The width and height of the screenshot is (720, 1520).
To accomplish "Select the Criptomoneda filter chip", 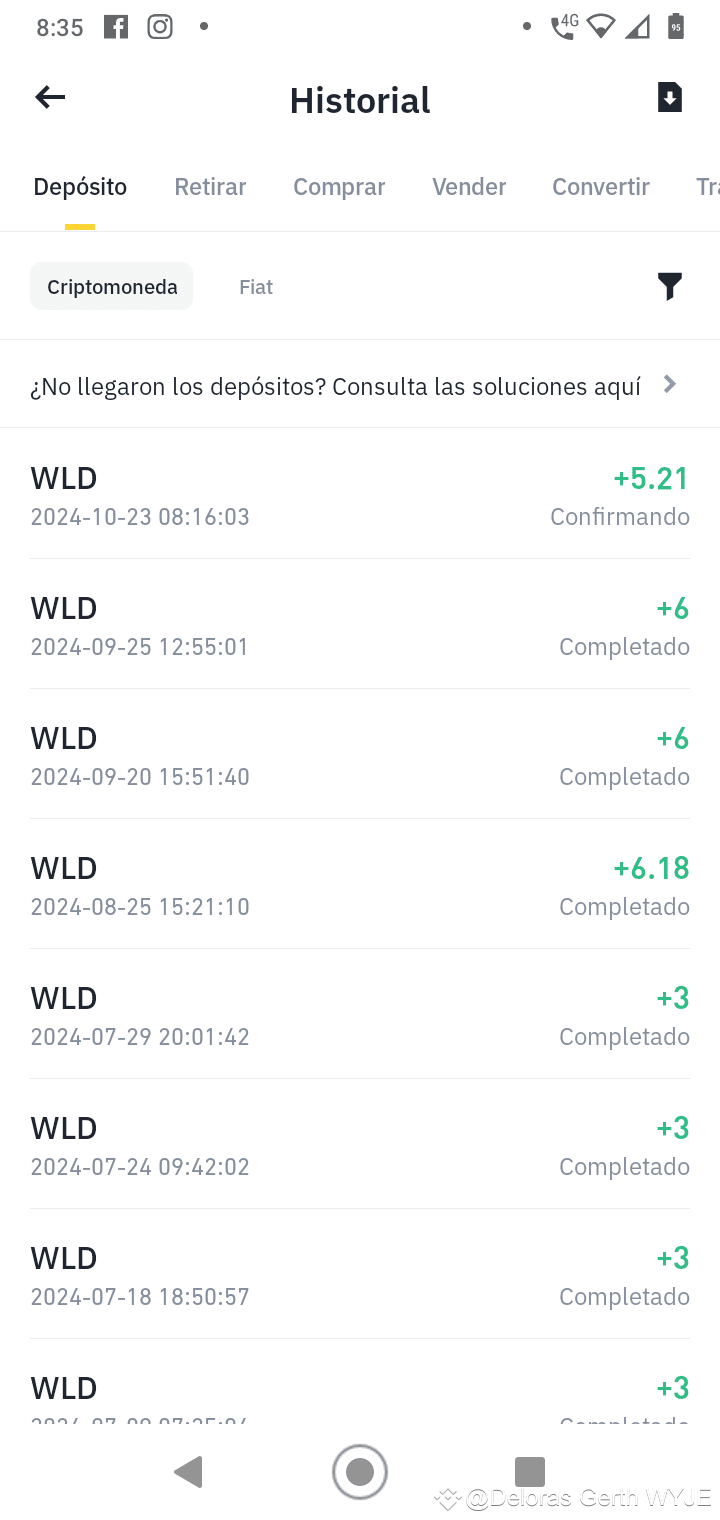I will pos(112,287).
